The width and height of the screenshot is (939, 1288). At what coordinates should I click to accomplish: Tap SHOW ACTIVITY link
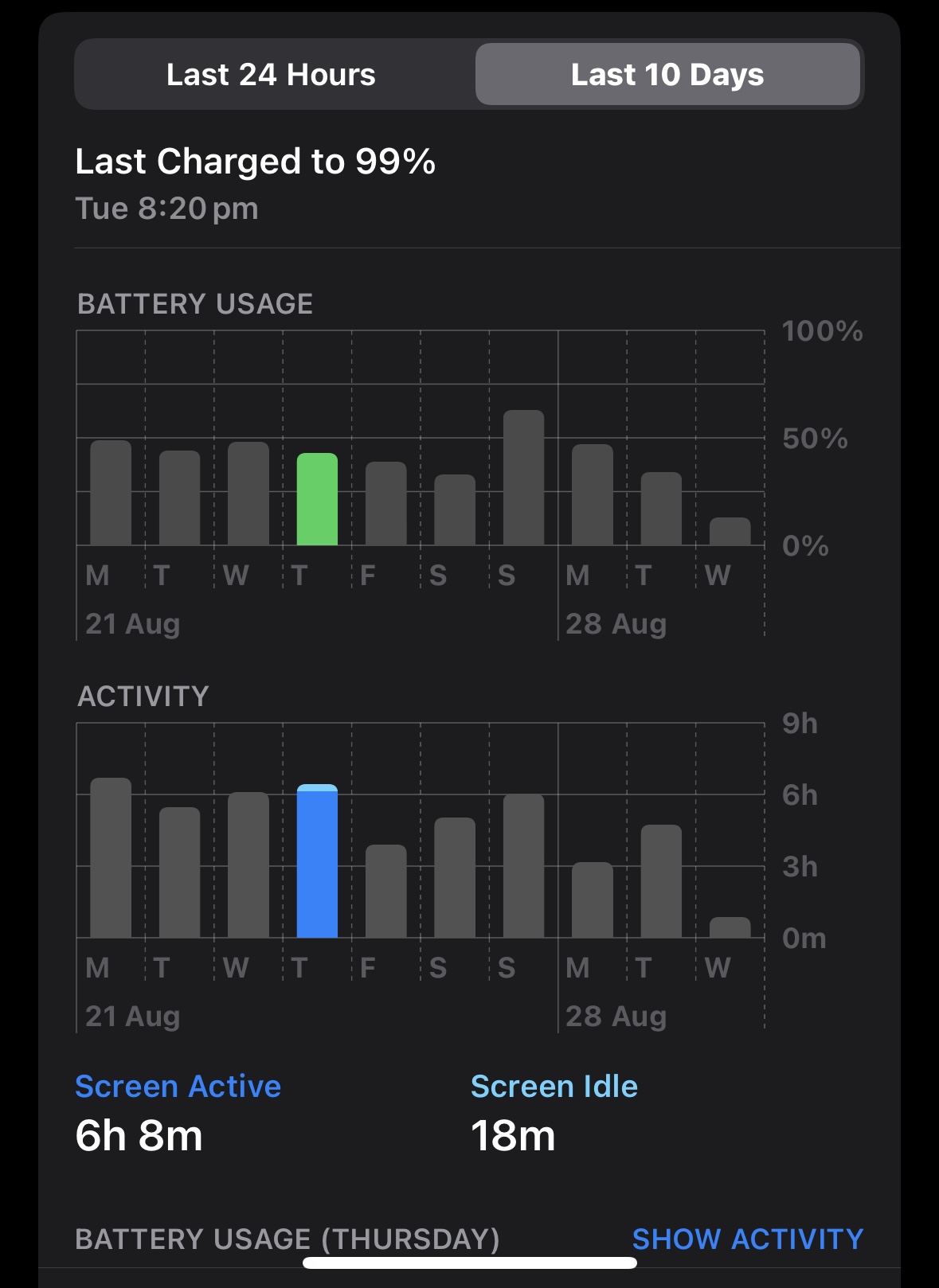748,1239
